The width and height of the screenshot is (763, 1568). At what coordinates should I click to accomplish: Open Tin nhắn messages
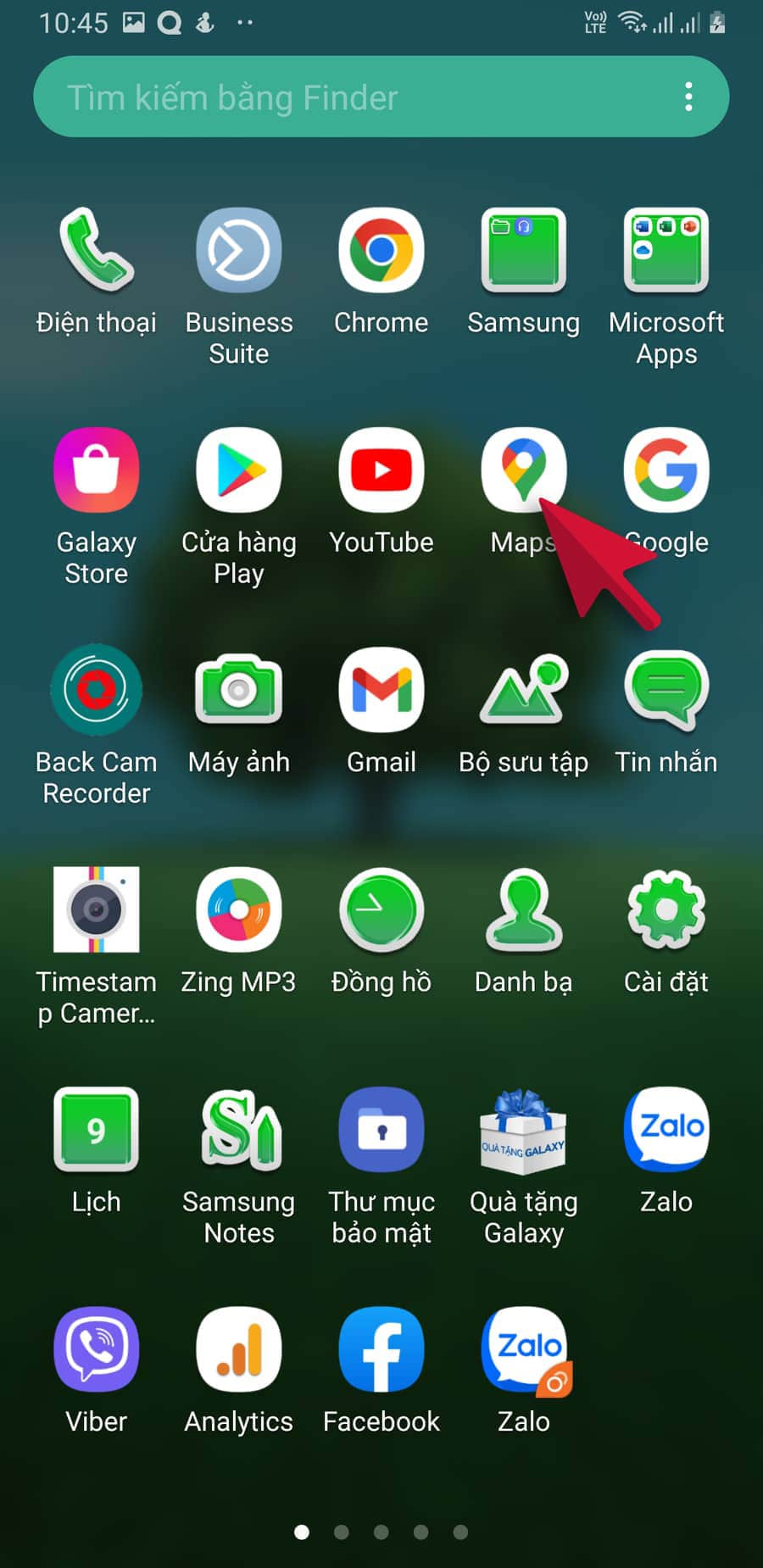666,690
